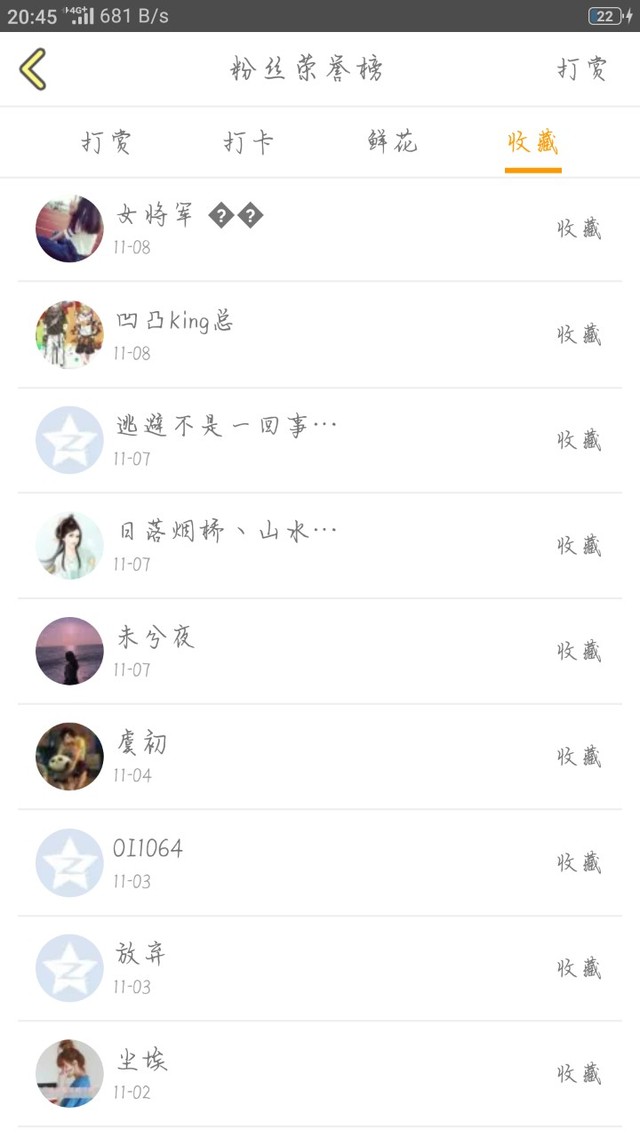The height and width of the screenshot is (1138, 640).
Task: Open the 尘埃 fan row
Action: [320, 1073]
